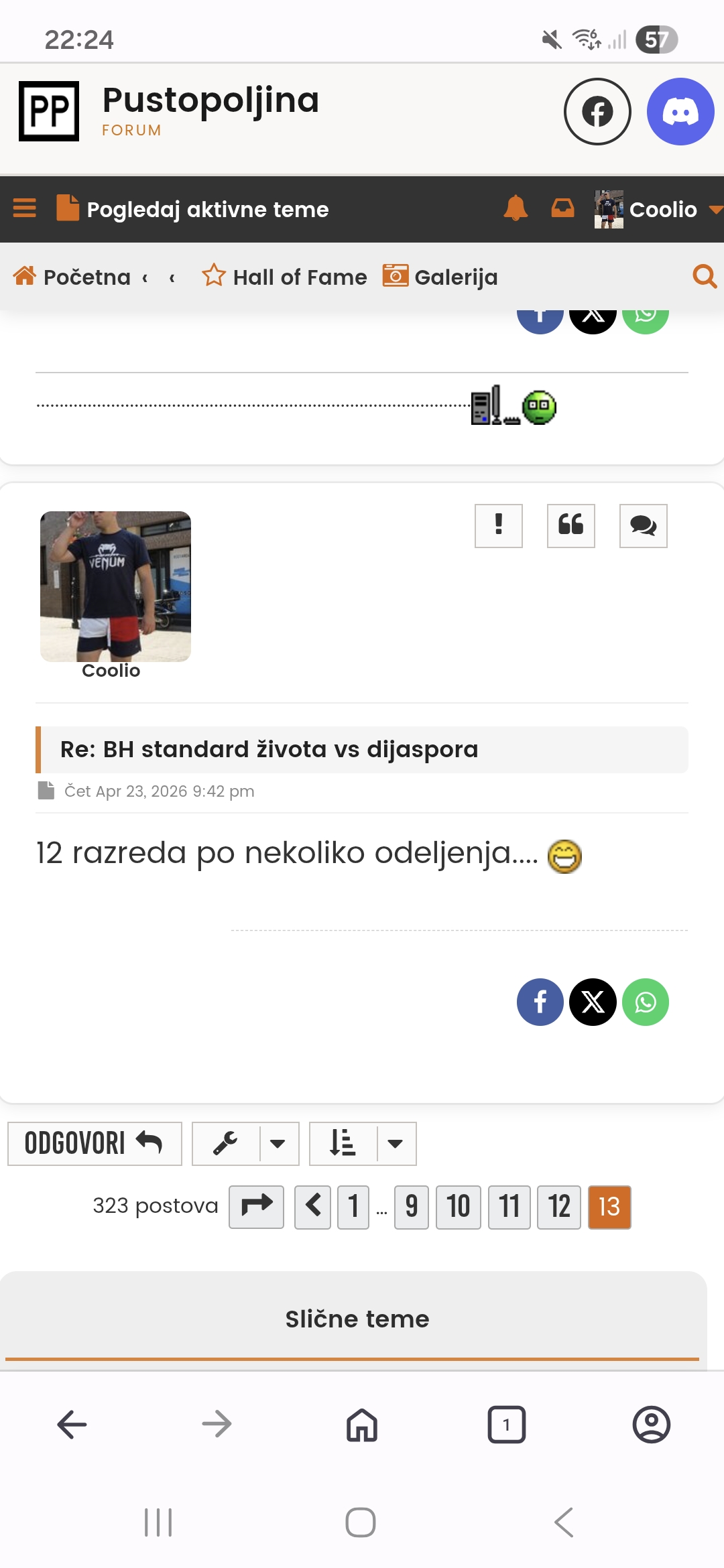Quote Coolio's post

click(571, 526)
